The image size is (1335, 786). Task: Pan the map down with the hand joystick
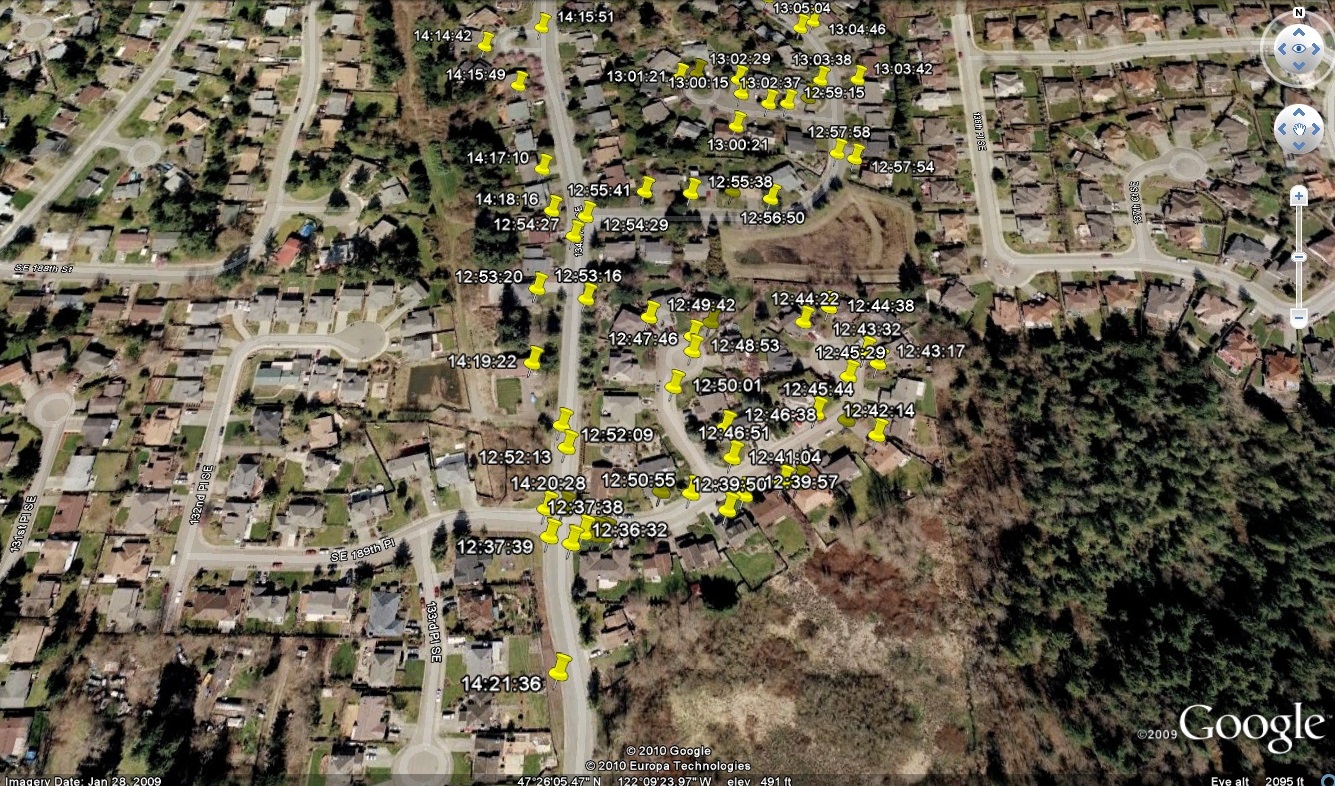pyautogui.click(x=1298, y=147)
